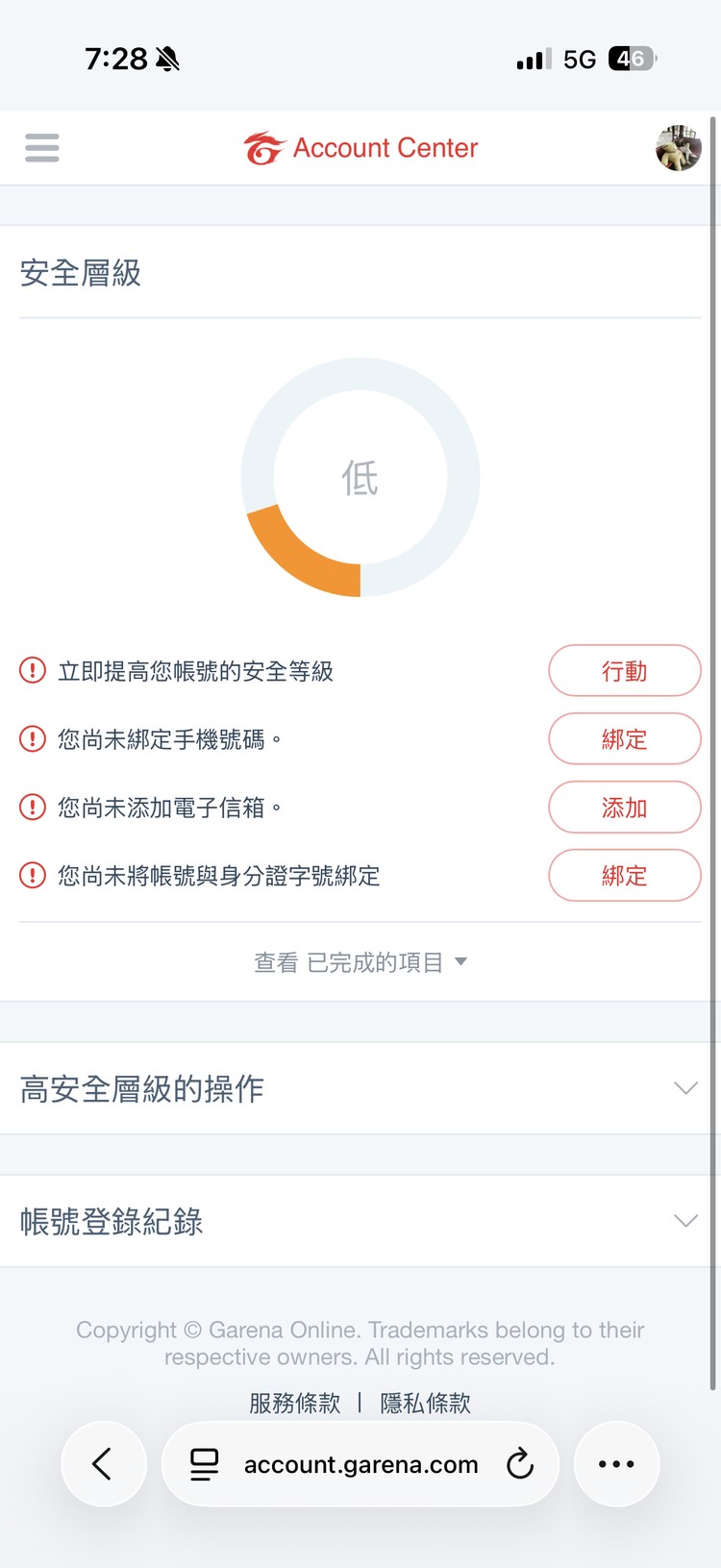Select the Account Center title
This screenshot has width=721, height=1568.
[385, 147]
